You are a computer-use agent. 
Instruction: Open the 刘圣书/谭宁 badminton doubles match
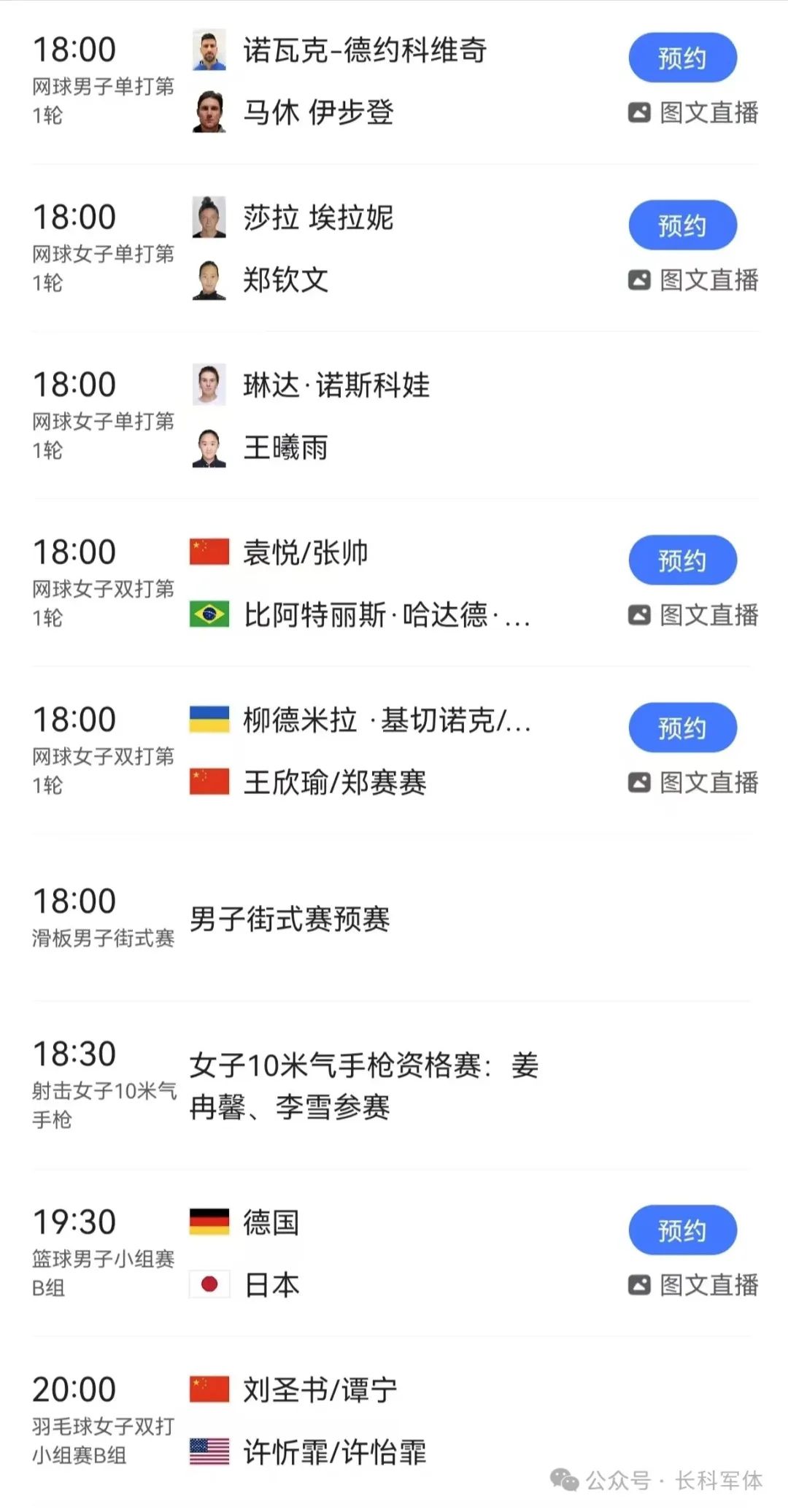pyautogui.click(x=321, y=1421)
